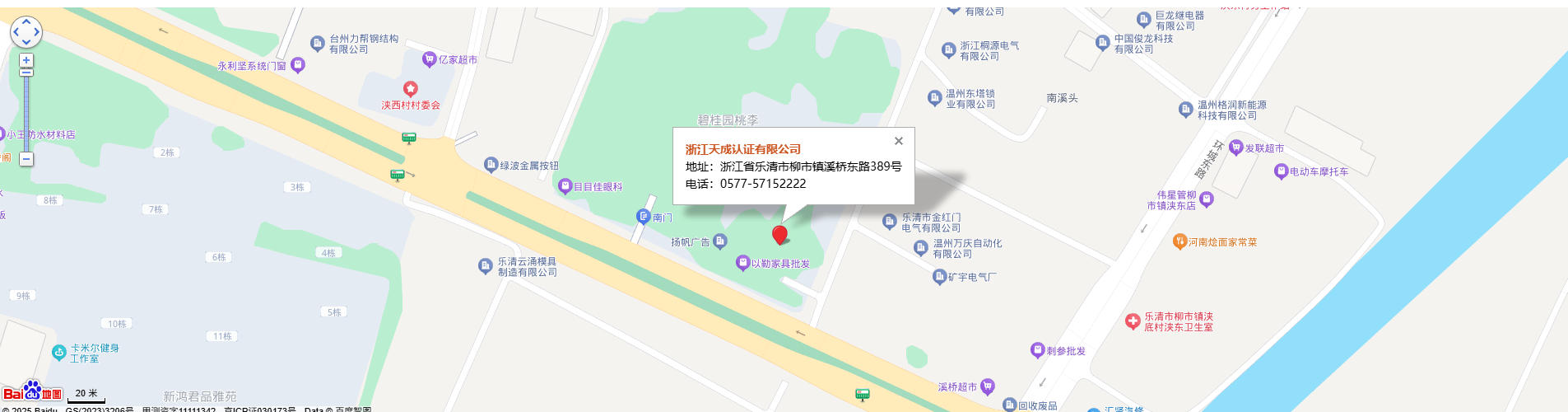Zoom in with the plus button
The width and height of the screenshot is (1568, 412).
coord(26,60)
